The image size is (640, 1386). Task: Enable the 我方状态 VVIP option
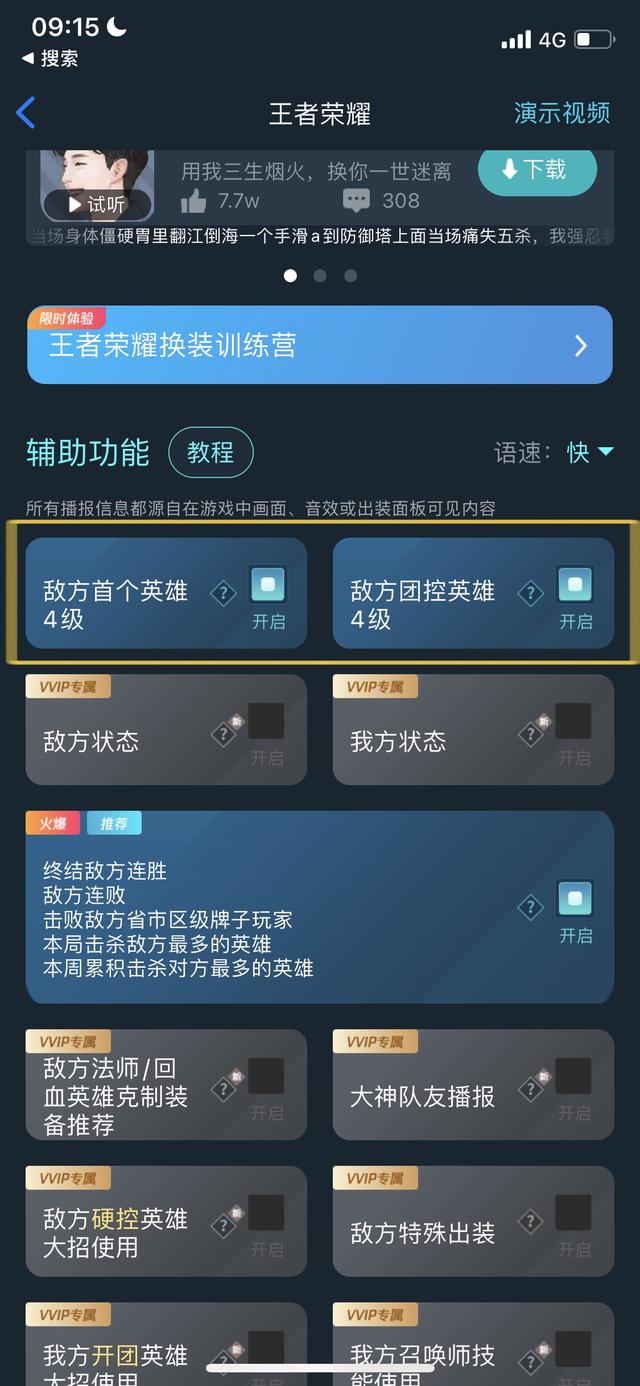pyautogui.click(x=574, y=722)
